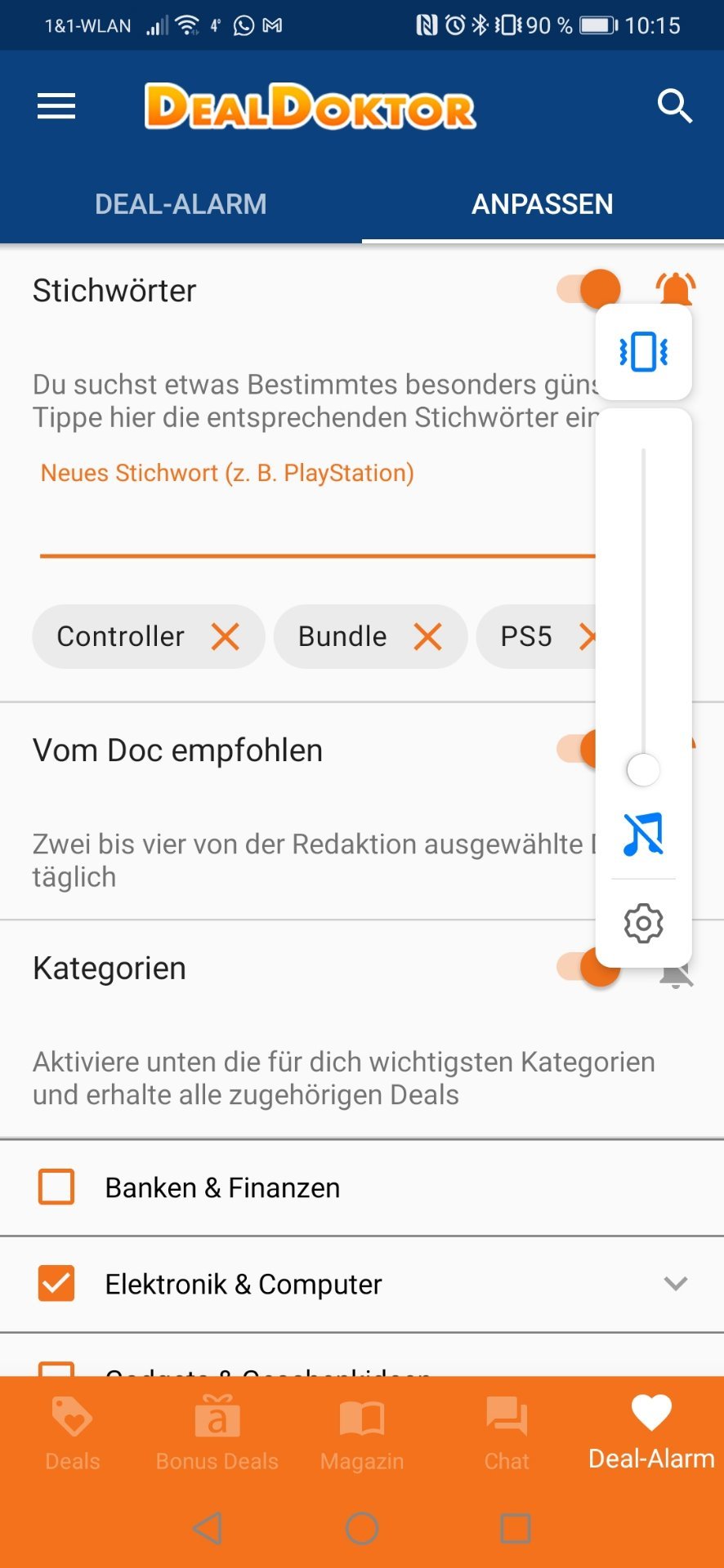The height and width of the screenshot is (1568, 724).
Task: Remove the Controller keyword chip
Action: tap(226, 636)
